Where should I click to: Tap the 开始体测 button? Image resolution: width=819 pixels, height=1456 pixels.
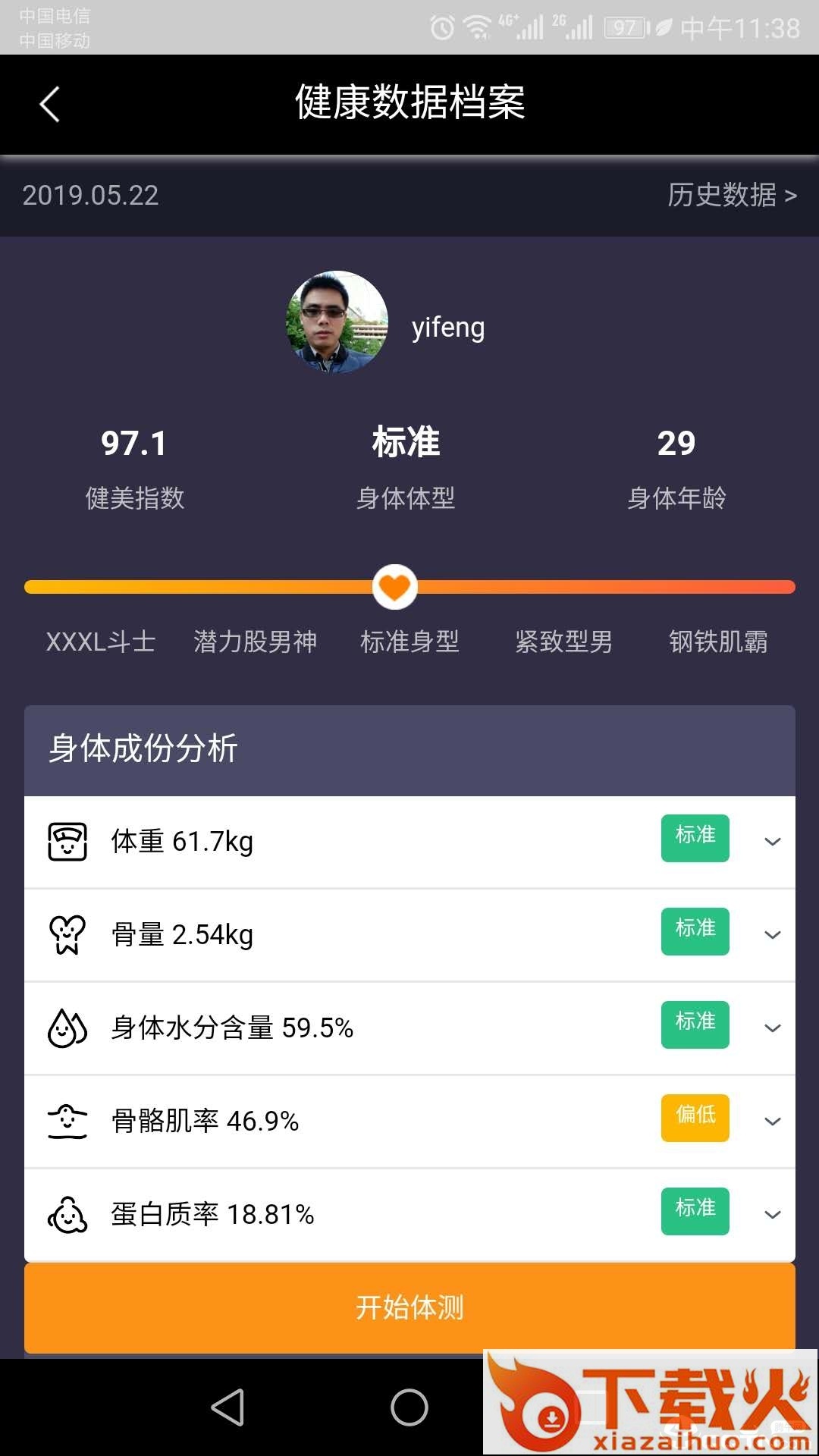pyautogui.click(x=409, y=1307)
